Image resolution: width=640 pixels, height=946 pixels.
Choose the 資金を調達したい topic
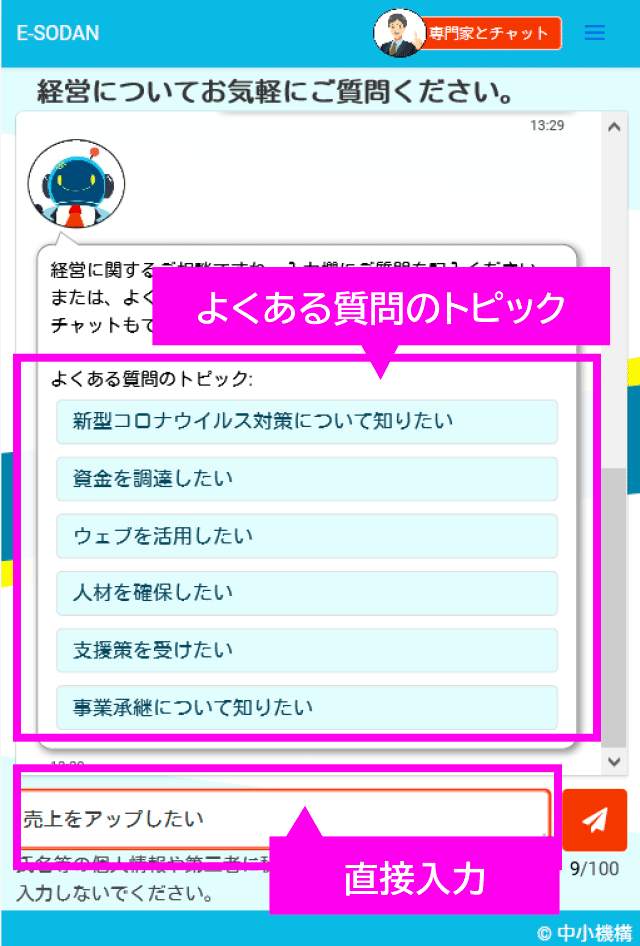pyautogui.click(x=306, y=479)
